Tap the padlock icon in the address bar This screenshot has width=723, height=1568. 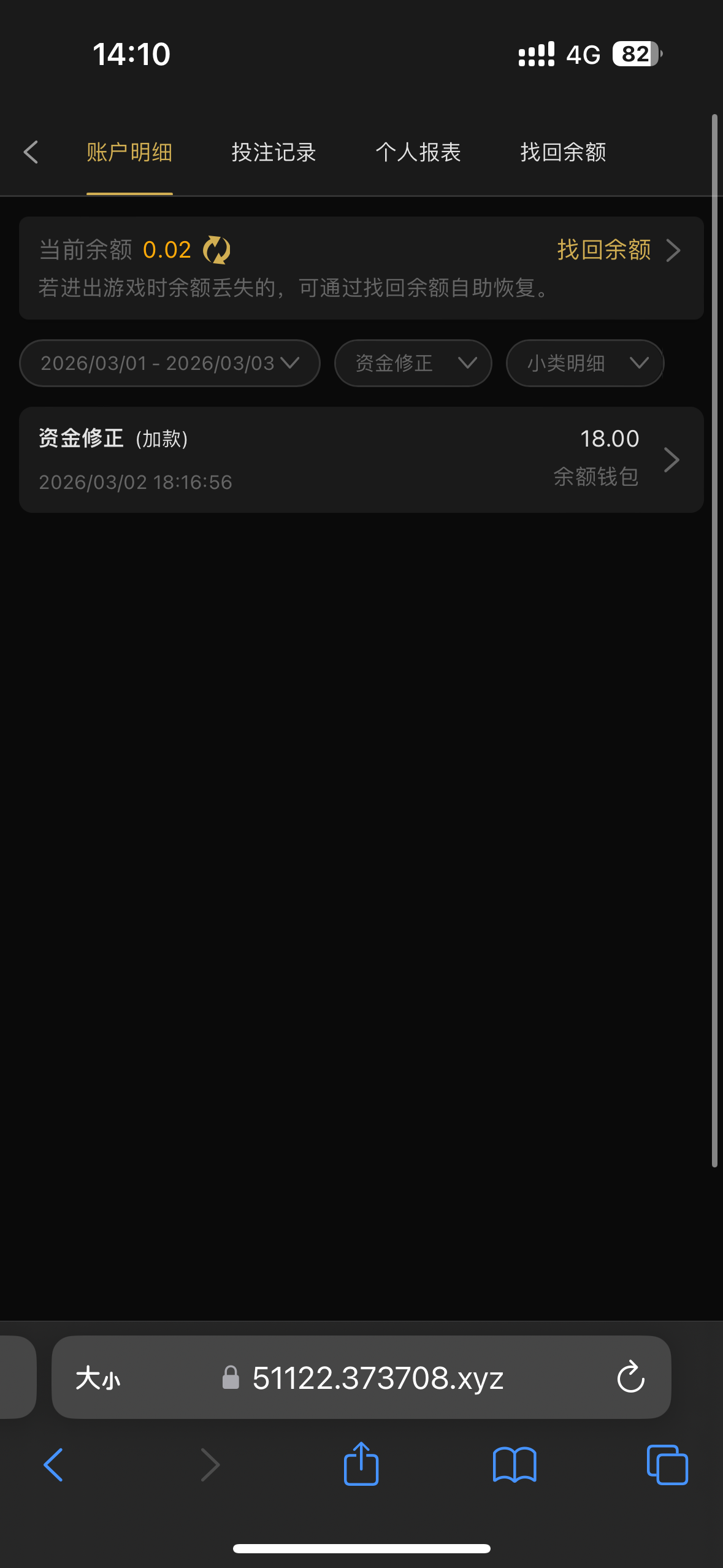231,1378
